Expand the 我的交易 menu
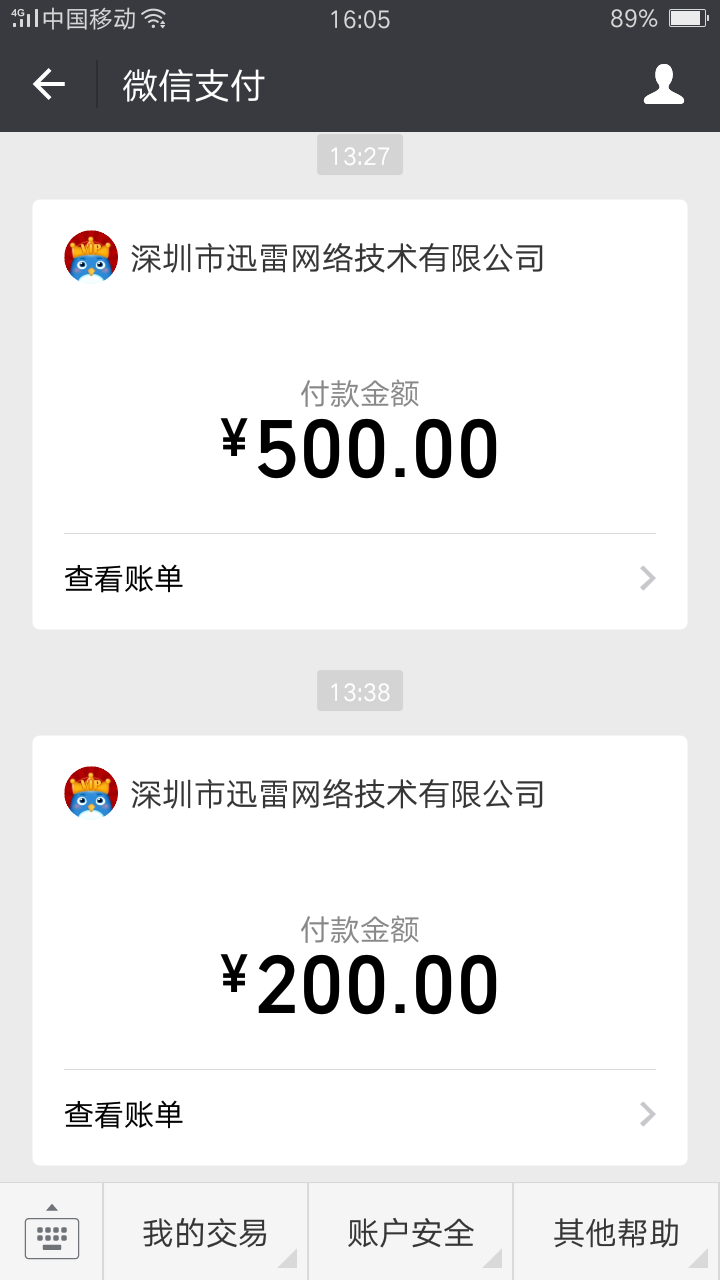 pyautogui.click(x=205, y=1232)
